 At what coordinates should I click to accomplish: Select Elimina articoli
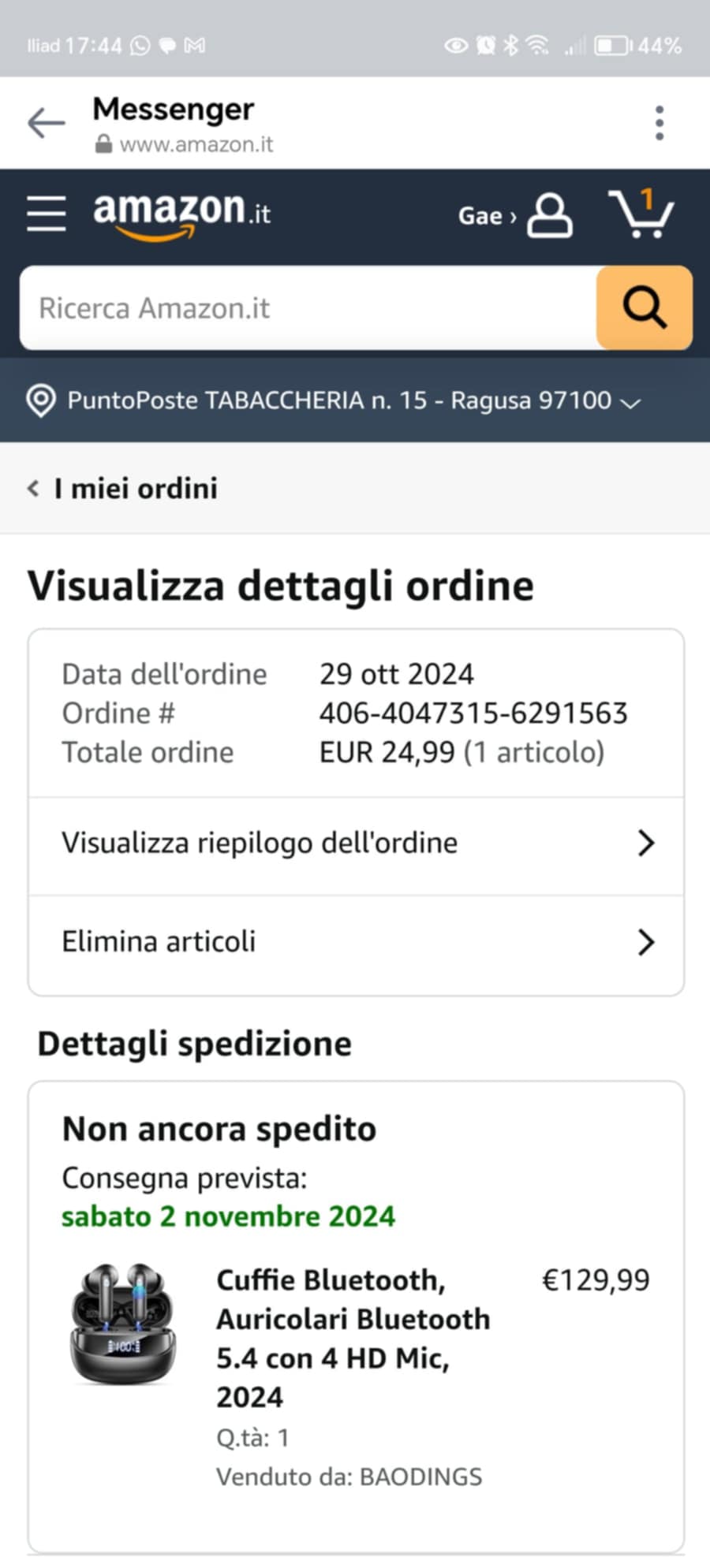tap(356, 942)
